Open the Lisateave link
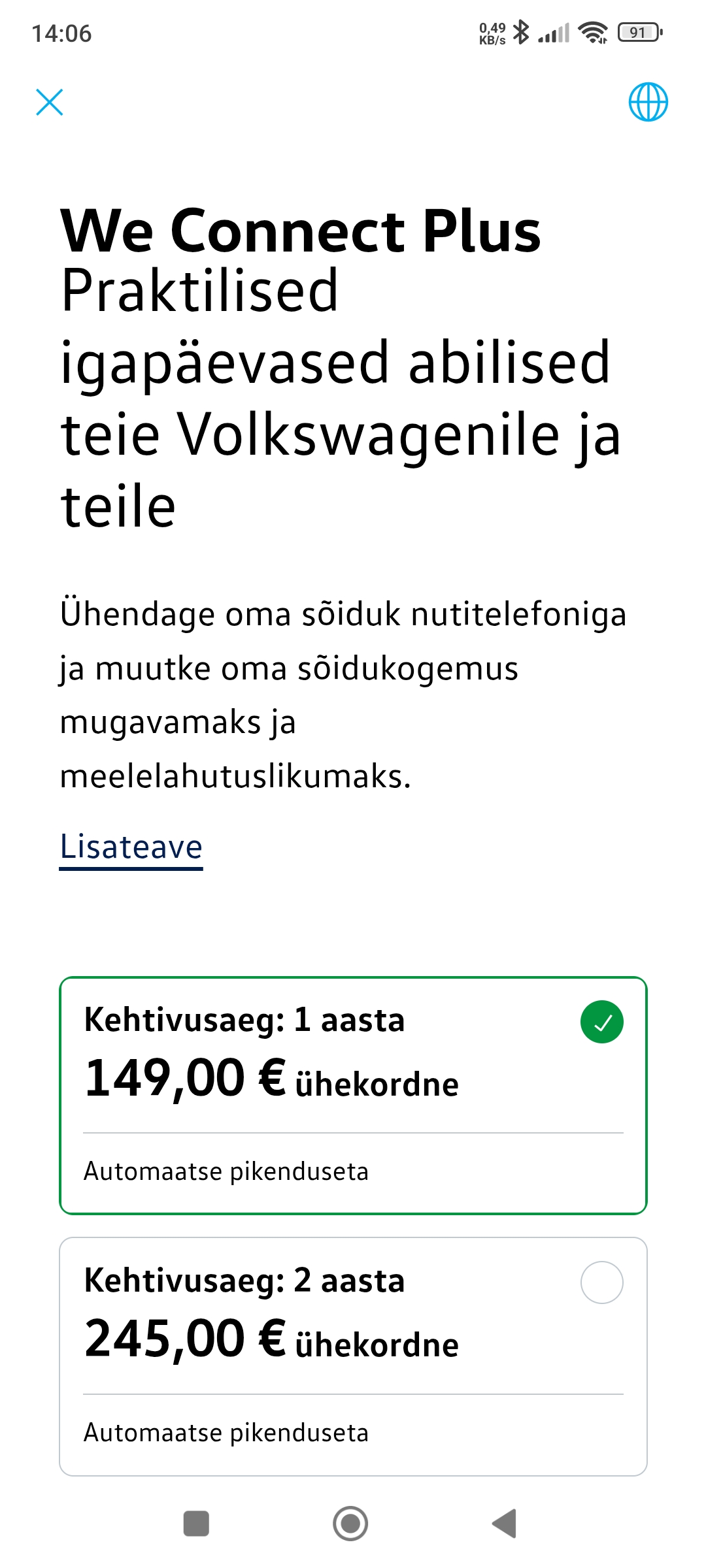The image size is (706, 1568). 131,847
